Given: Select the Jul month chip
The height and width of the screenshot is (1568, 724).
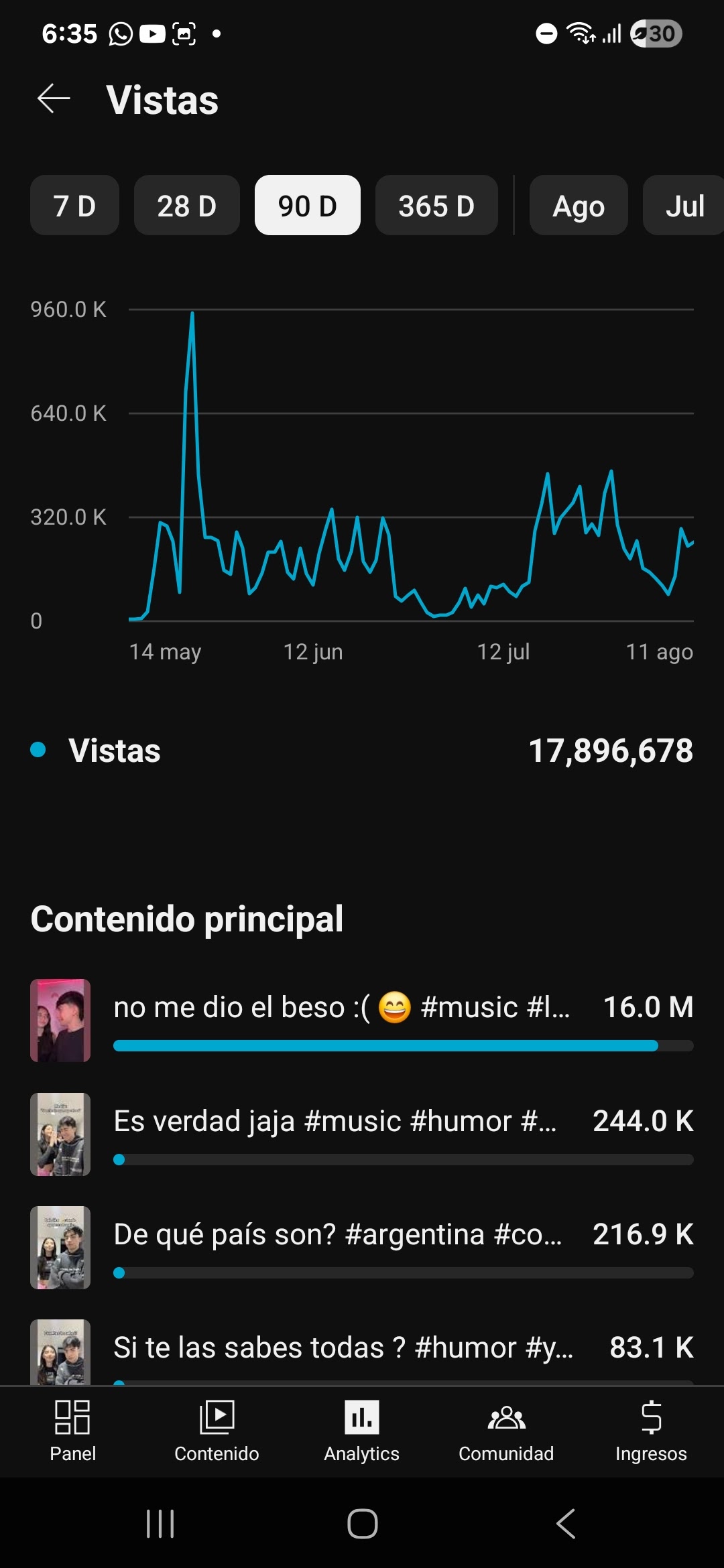Looking at the screenshot, I should click(x=684, y=206).
